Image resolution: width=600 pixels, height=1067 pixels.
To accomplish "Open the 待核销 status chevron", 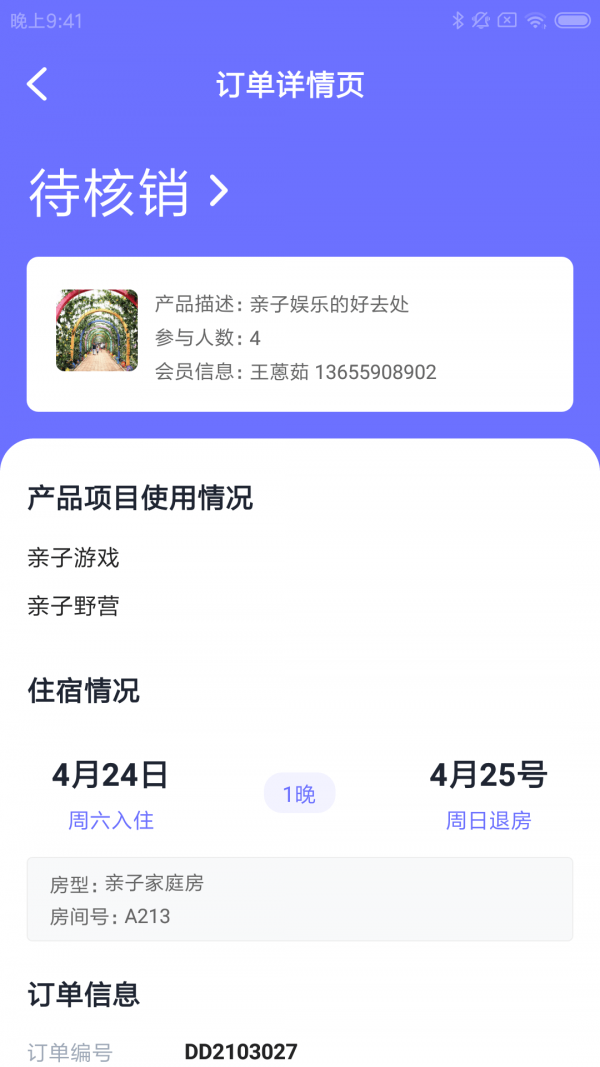I will tap(219, 191).
